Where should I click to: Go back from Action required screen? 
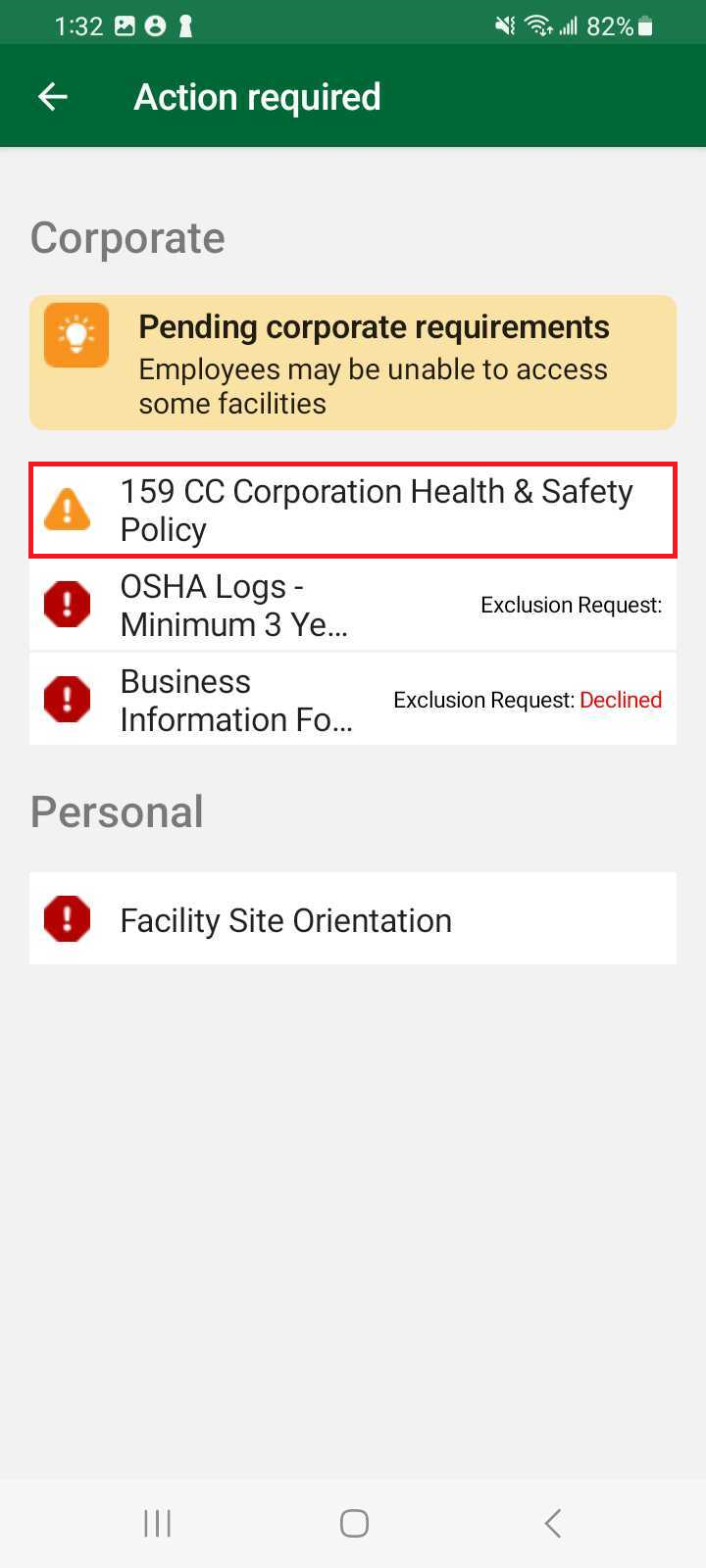pyautogui.click(x=53, y=96)
